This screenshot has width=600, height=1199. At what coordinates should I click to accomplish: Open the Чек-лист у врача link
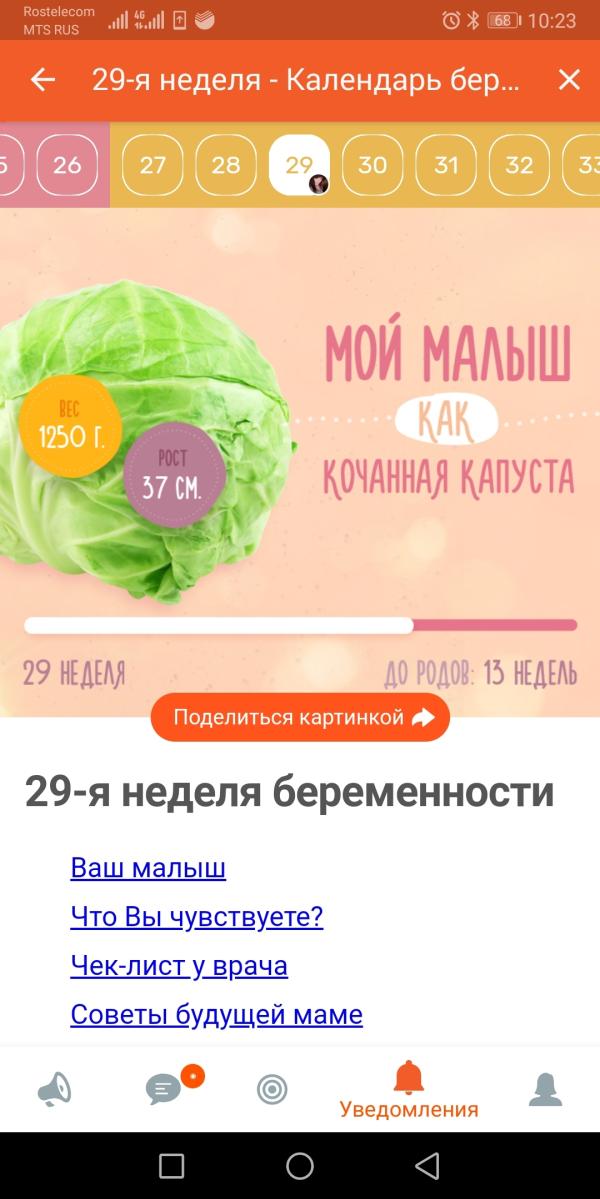(x=179, y=966)
